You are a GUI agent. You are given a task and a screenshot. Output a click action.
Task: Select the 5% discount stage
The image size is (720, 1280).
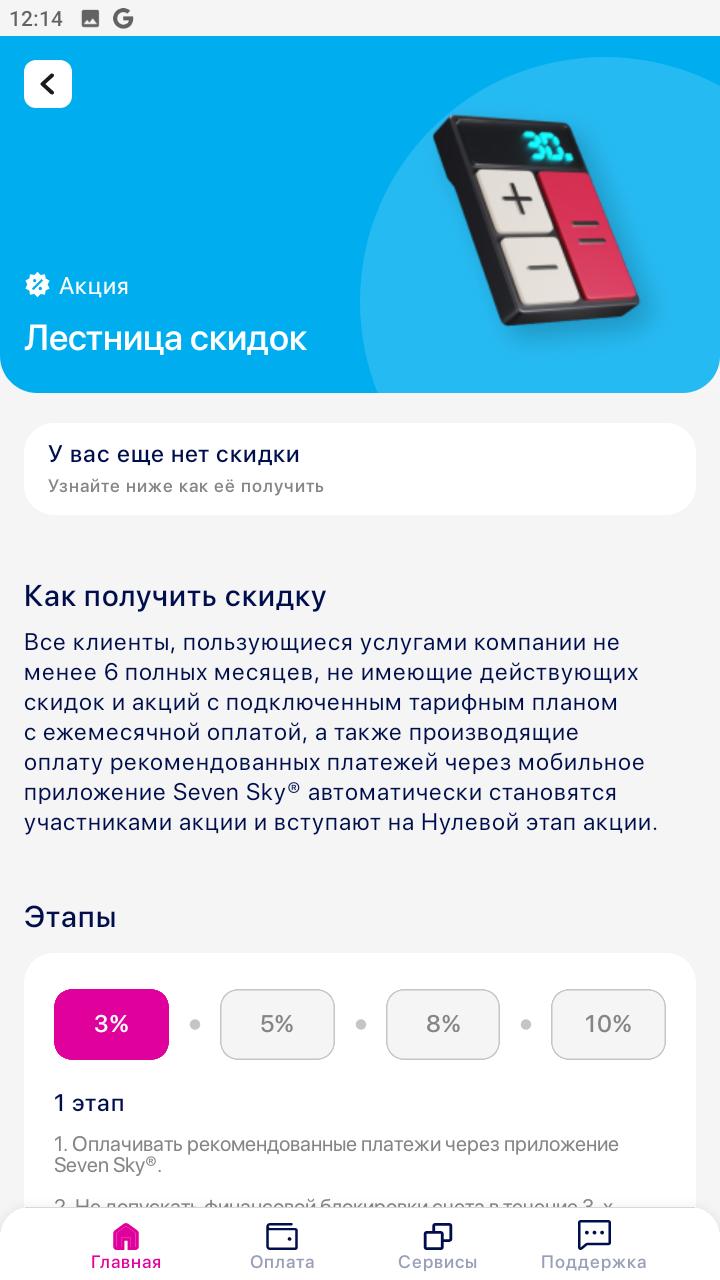click(x=277, y=1024)
